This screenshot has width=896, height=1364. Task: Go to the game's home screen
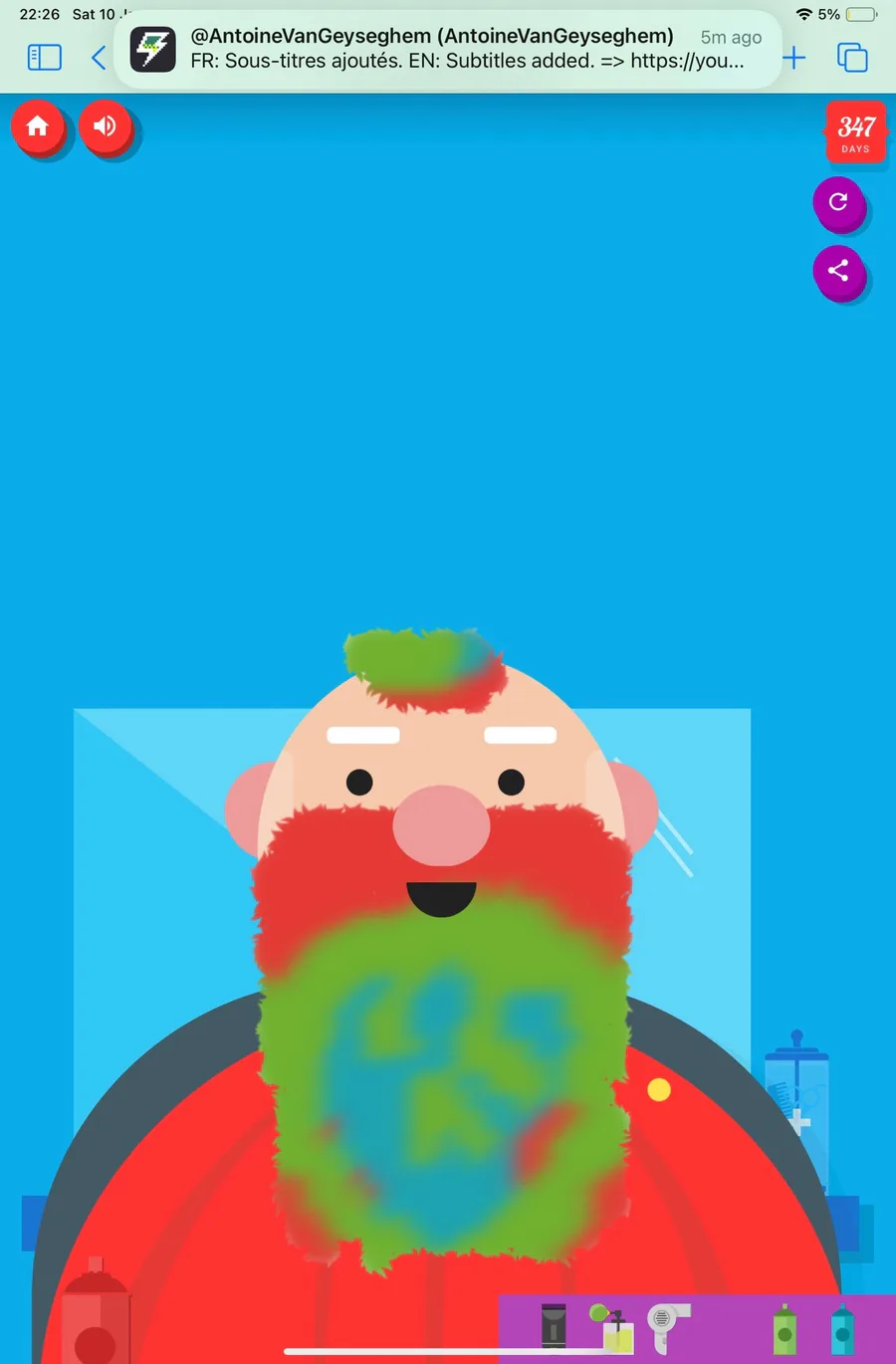(38, 126)
